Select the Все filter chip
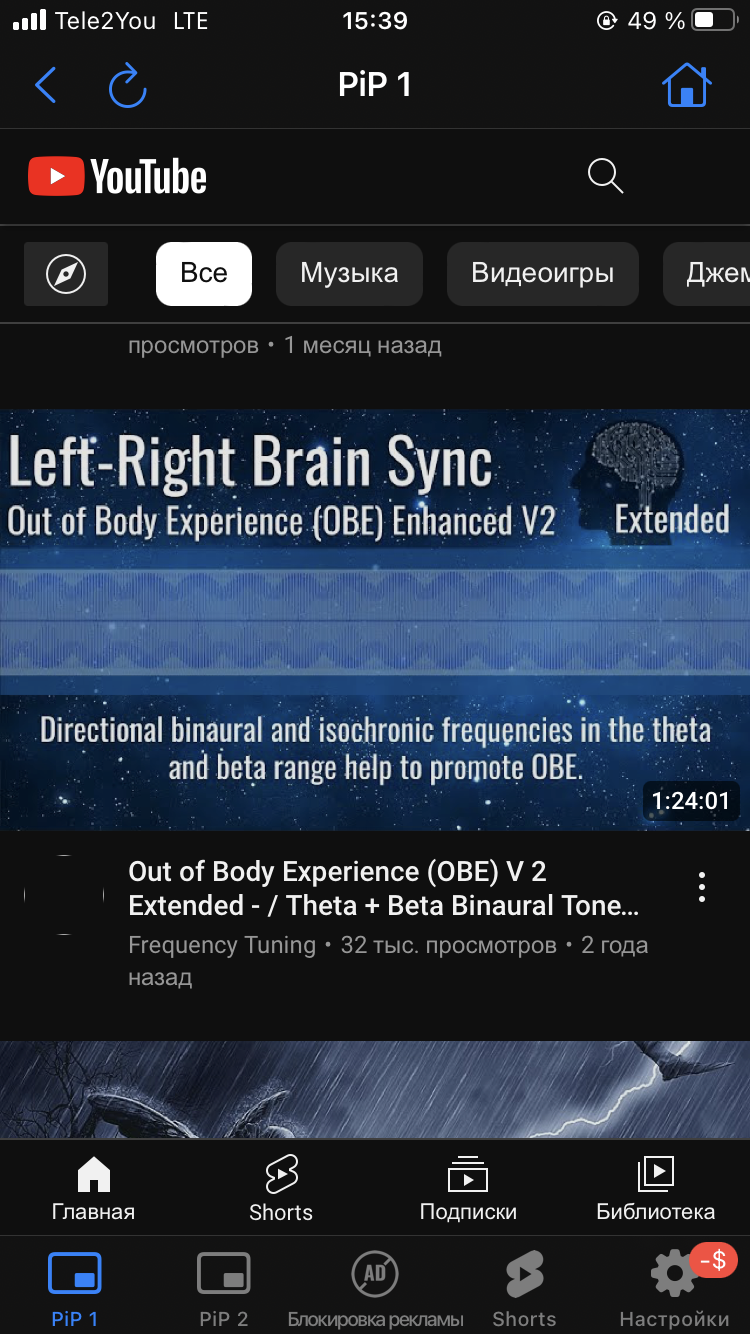 pos(204,273)
